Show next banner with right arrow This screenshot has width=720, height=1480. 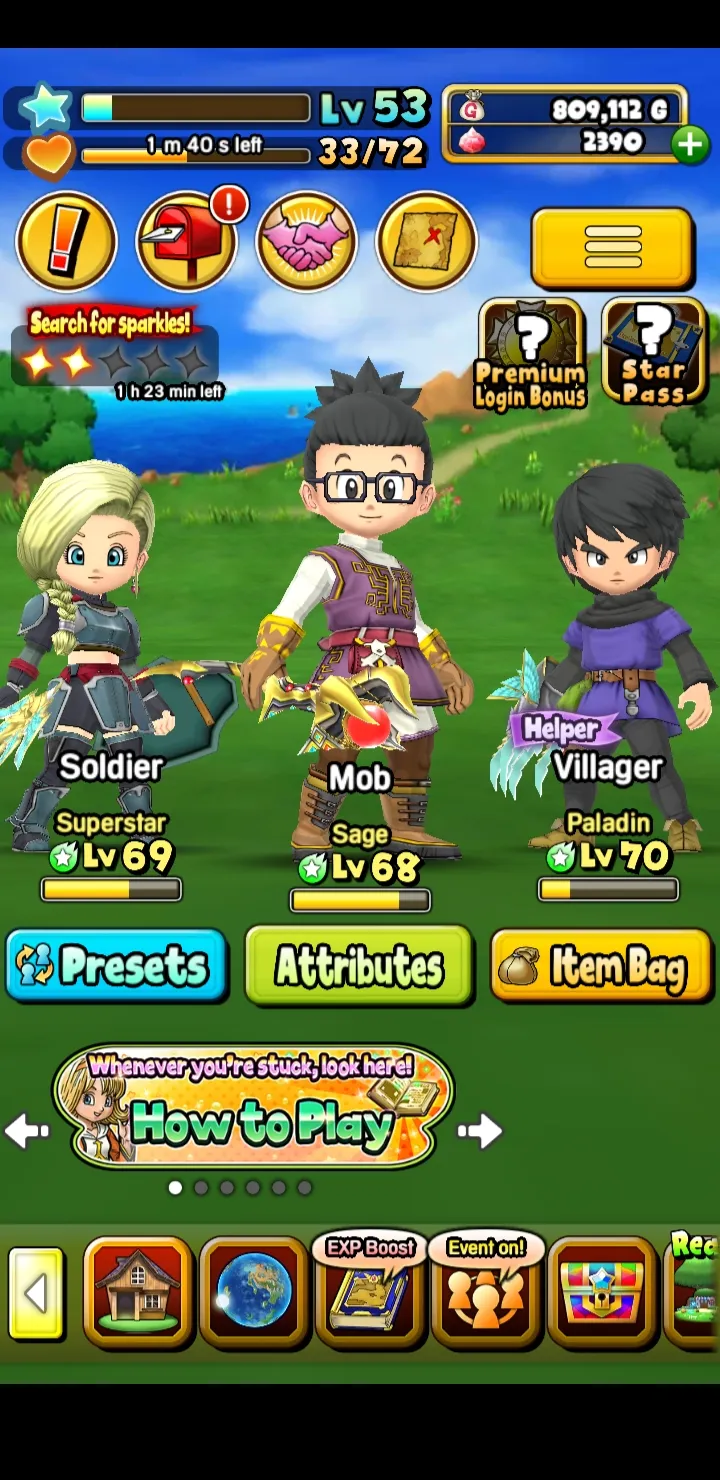pyautogui.click(x=480, y=1131)
